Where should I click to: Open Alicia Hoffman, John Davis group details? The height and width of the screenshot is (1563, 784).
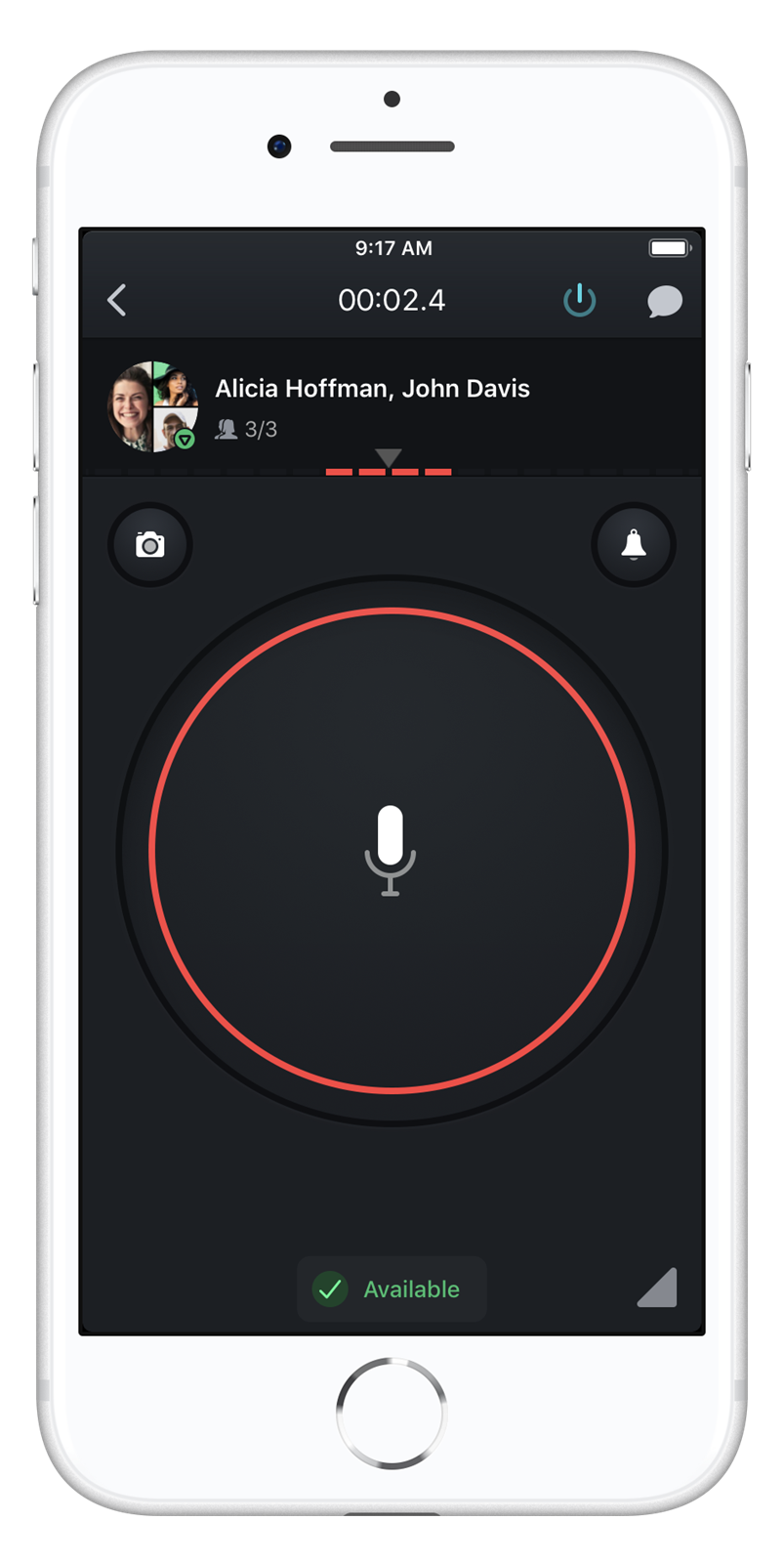[392, 406]
